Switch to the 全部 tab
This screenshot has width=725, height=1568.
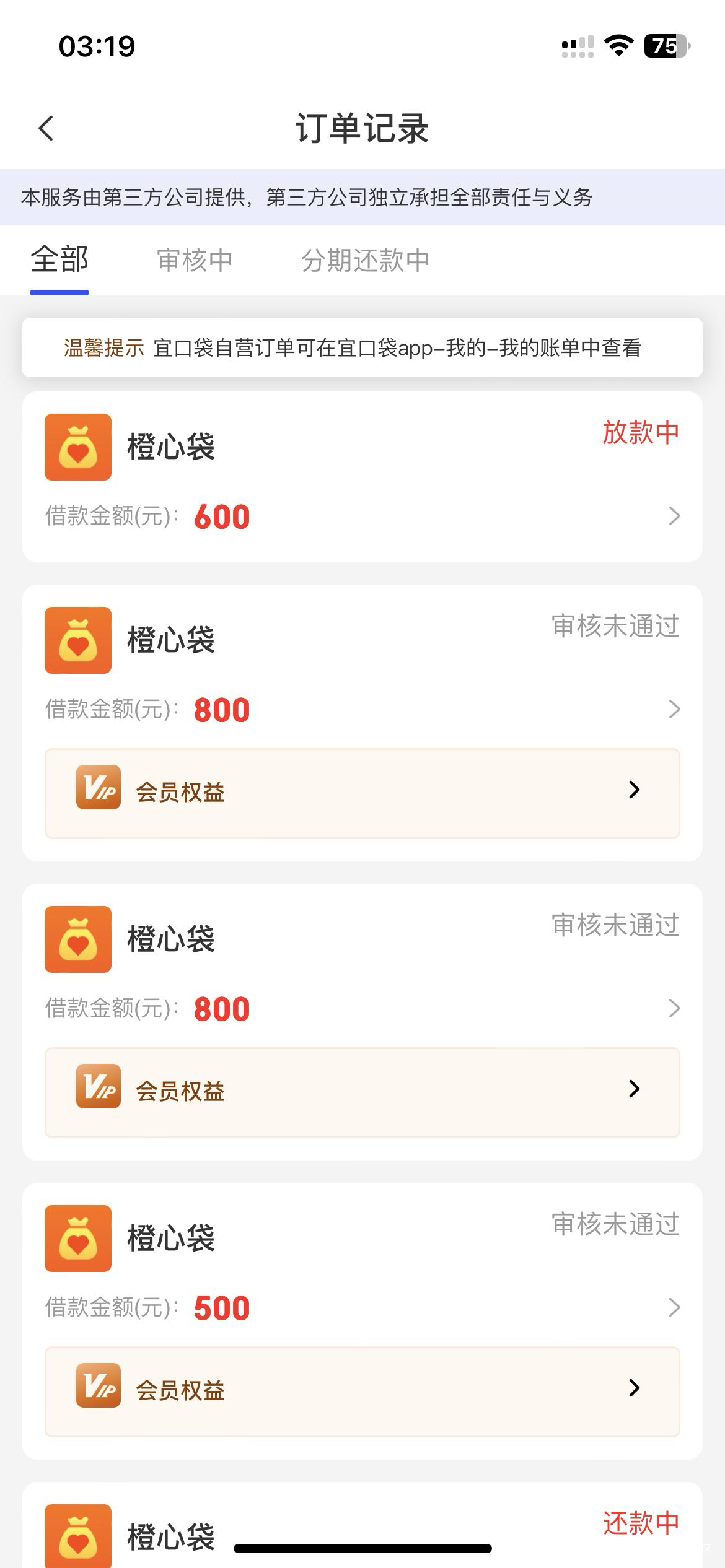(x=59, y=260)
